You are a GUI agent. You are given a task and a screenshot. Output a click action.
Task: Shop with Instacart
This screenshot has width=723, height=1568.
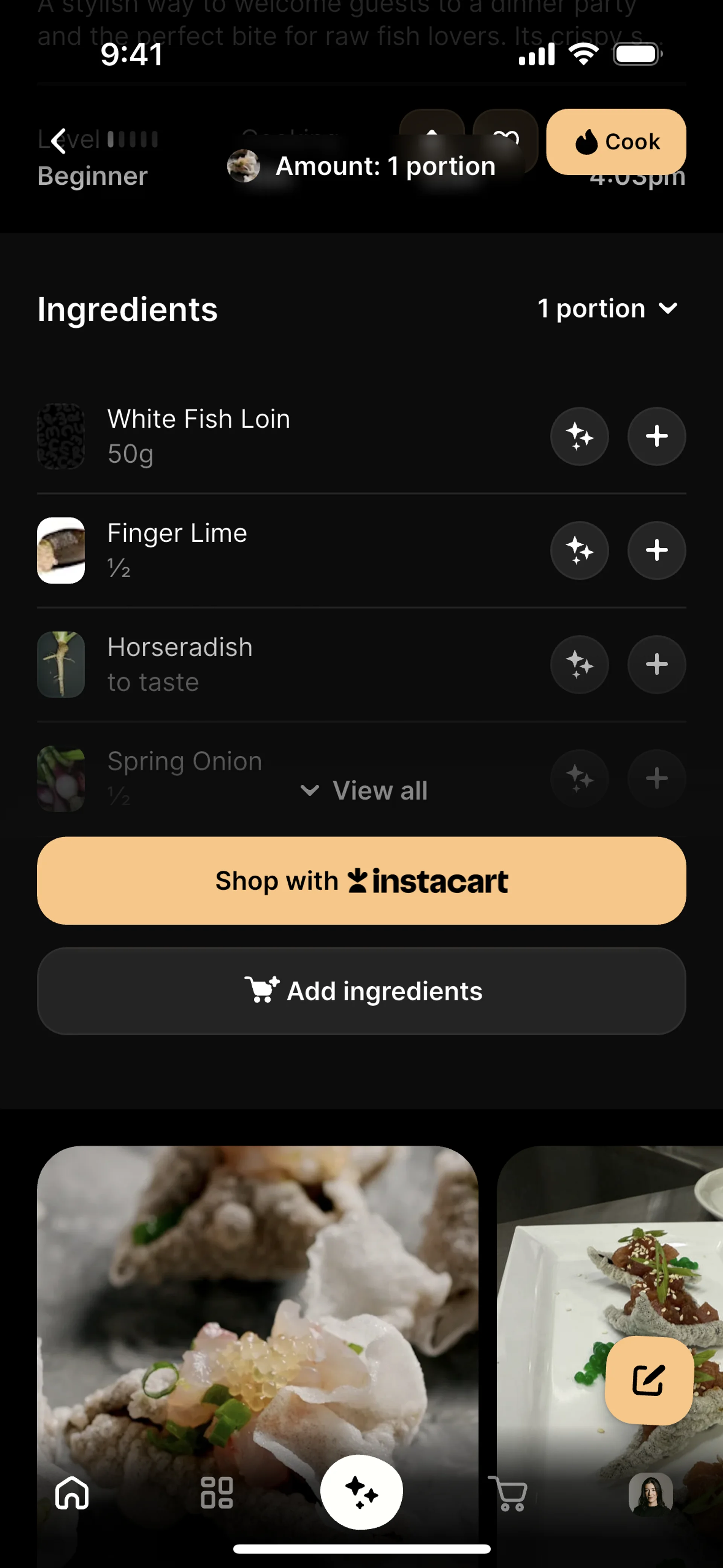click(361, 881)
